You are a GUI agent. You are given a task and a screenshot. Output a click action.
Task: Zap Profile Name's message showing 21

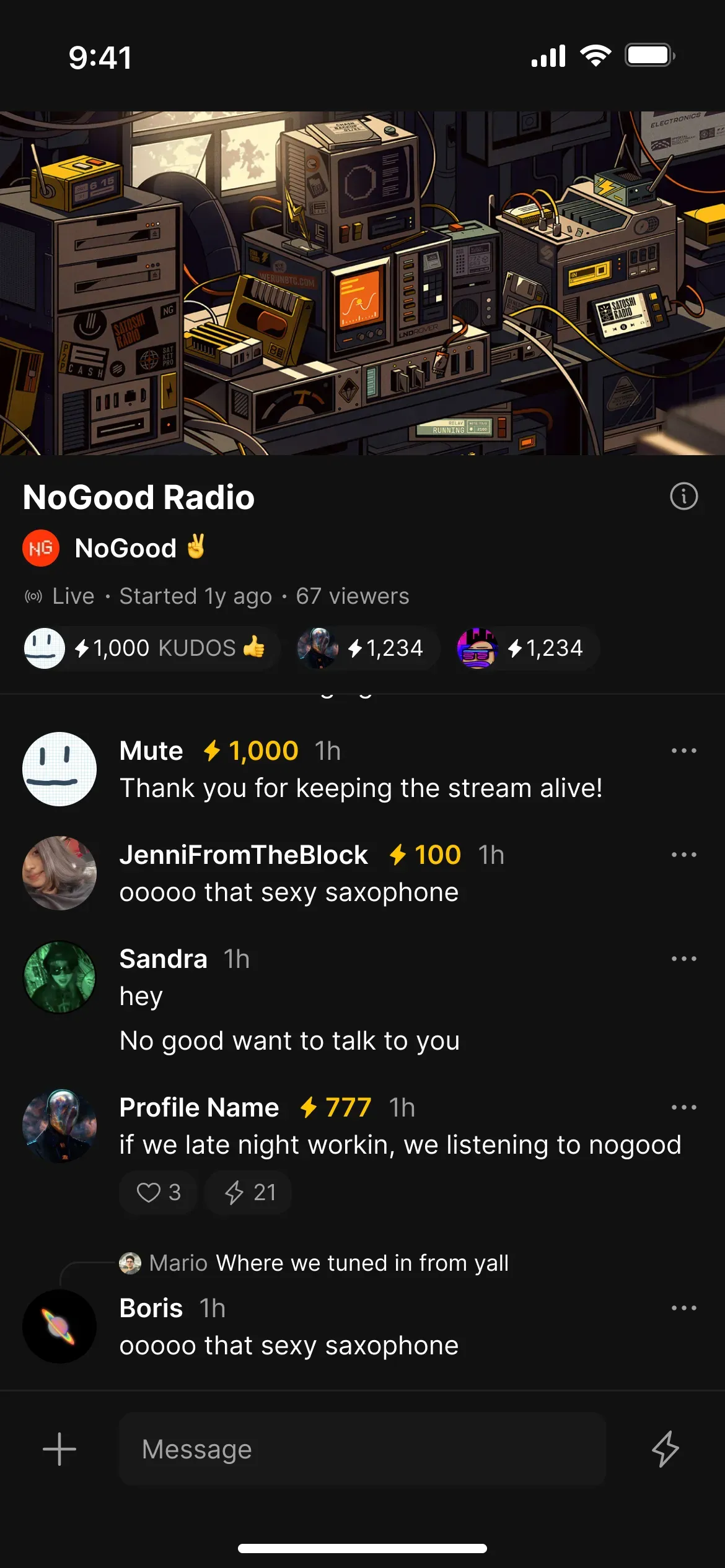click(249, 1192)
